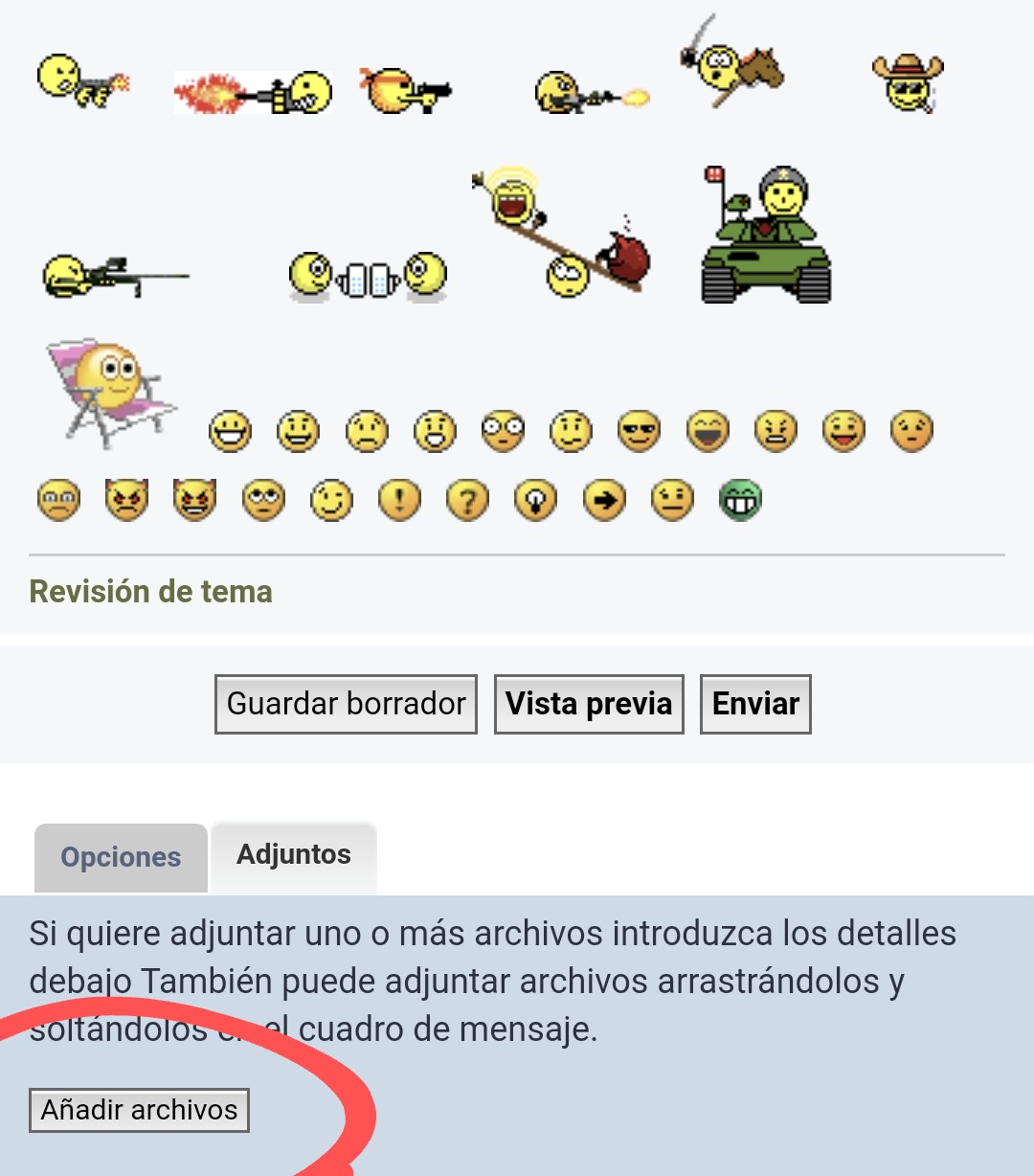
Task: Save the draft with Guardar borrador
Action: [x=346, y=704]
